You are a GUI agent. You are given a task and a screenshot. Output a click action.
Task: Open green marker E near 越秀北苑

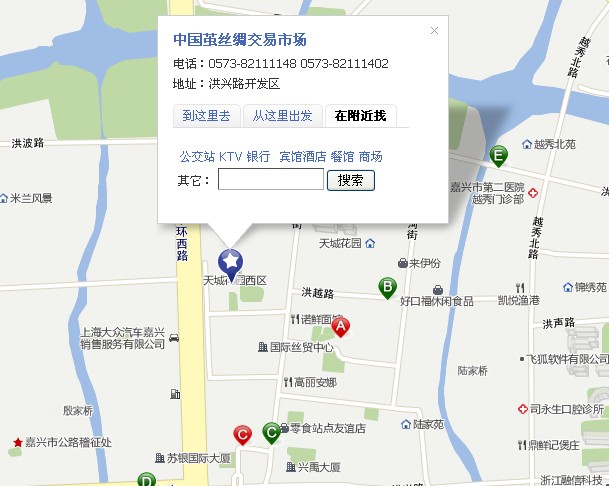click(498, 155)
